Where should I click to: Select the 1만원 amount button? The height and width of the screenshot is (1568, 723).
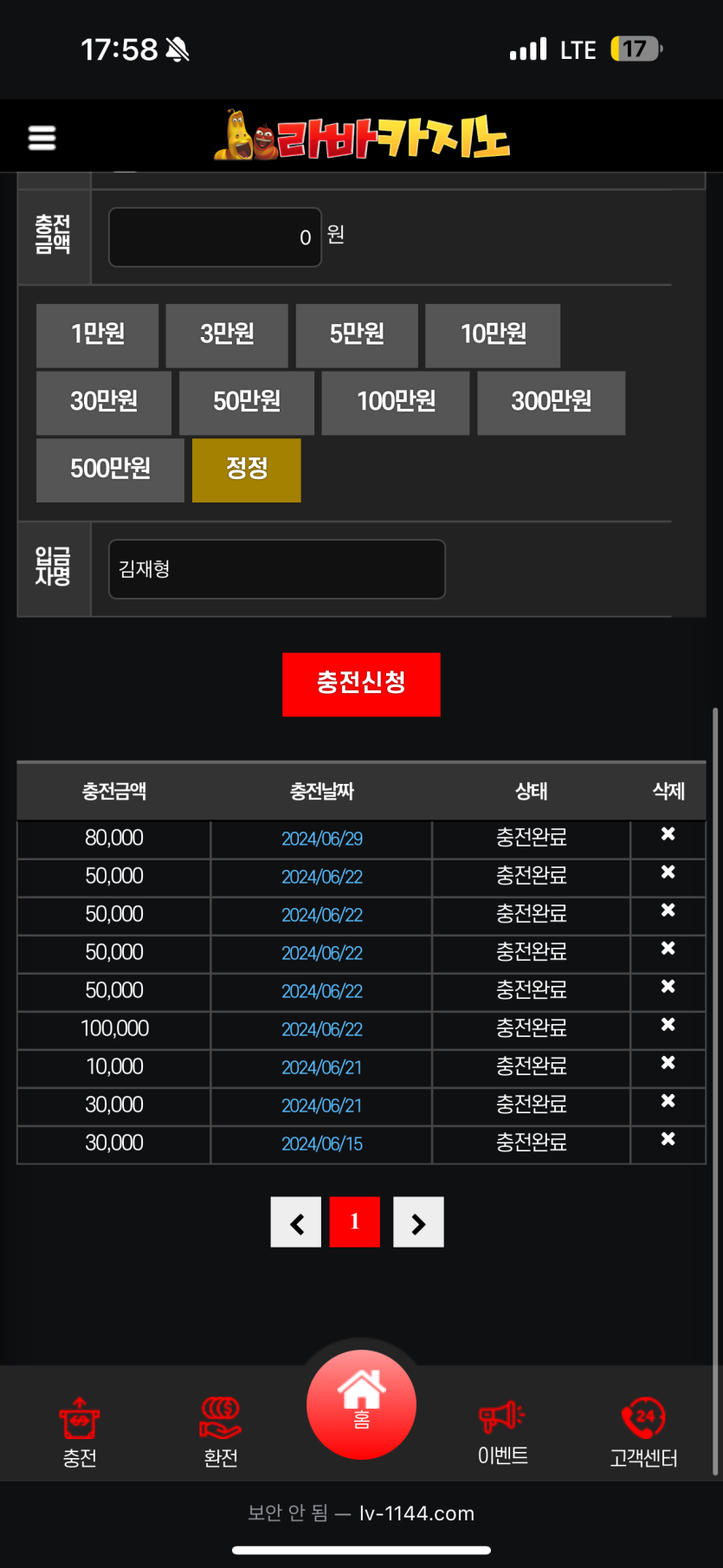tap(97, 334)
